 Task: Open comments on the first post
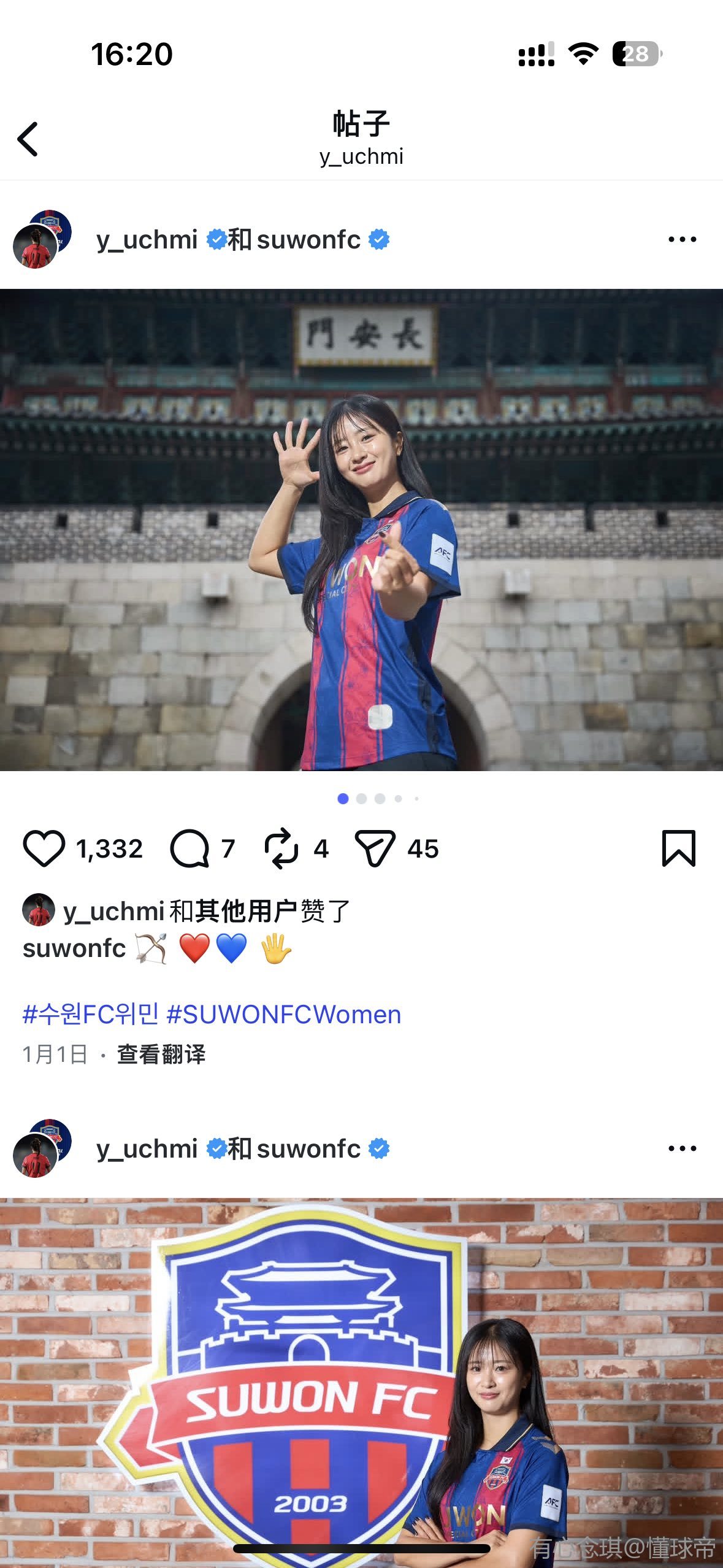tap(189, 848)
